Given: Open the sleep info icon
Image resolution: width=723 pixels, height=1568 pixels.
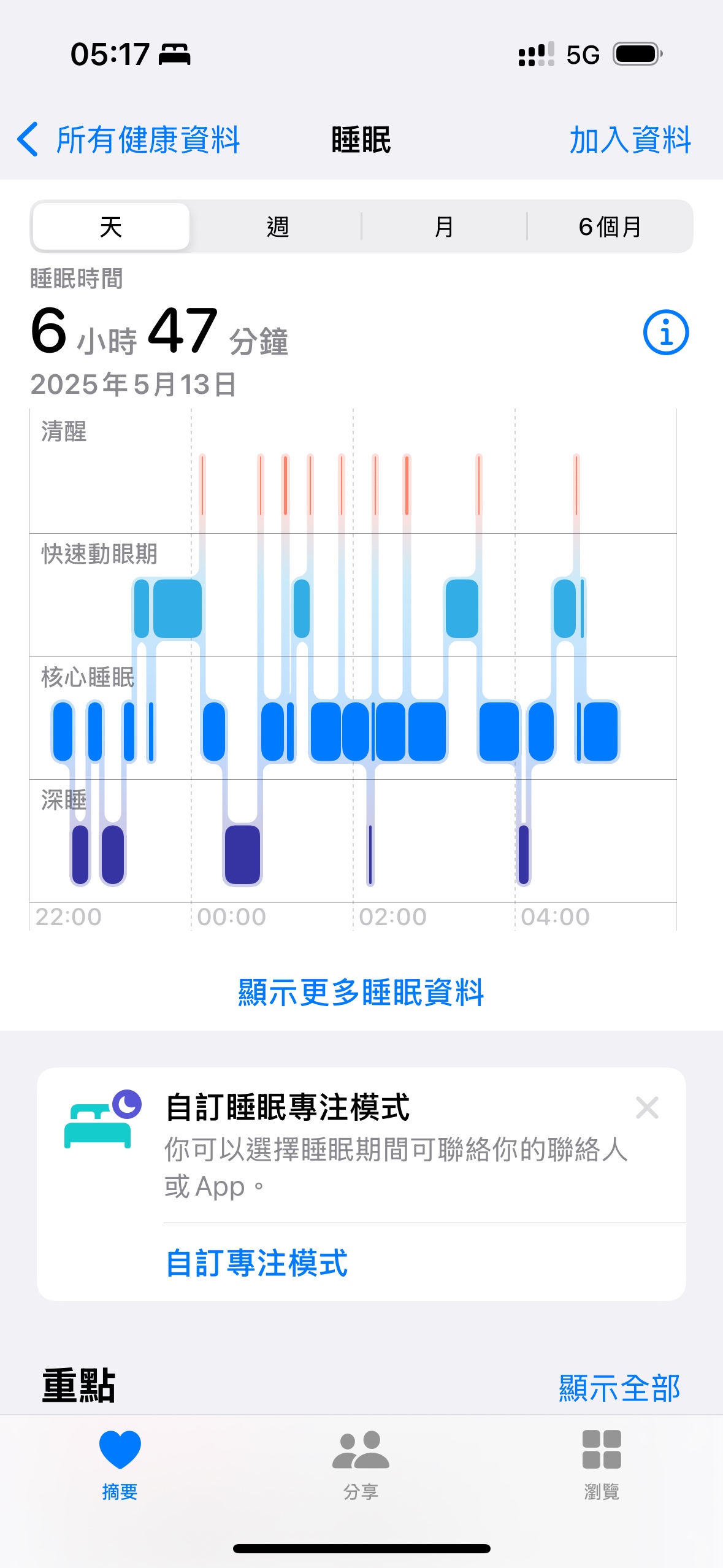Looking at the screenshot, I should [x=665, y=332].
